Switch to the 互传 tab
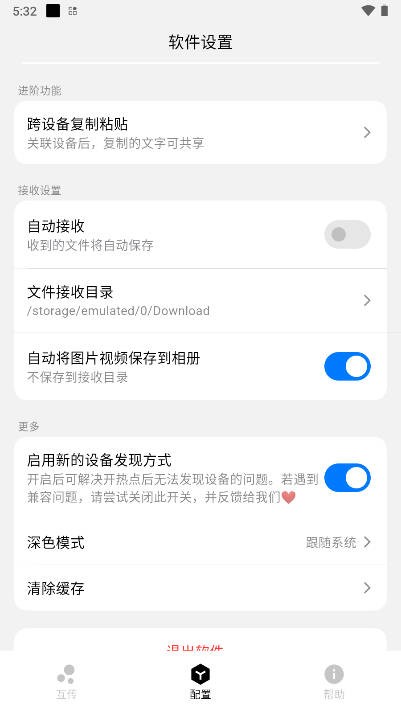The image size is (401, 713). [66, 681]
